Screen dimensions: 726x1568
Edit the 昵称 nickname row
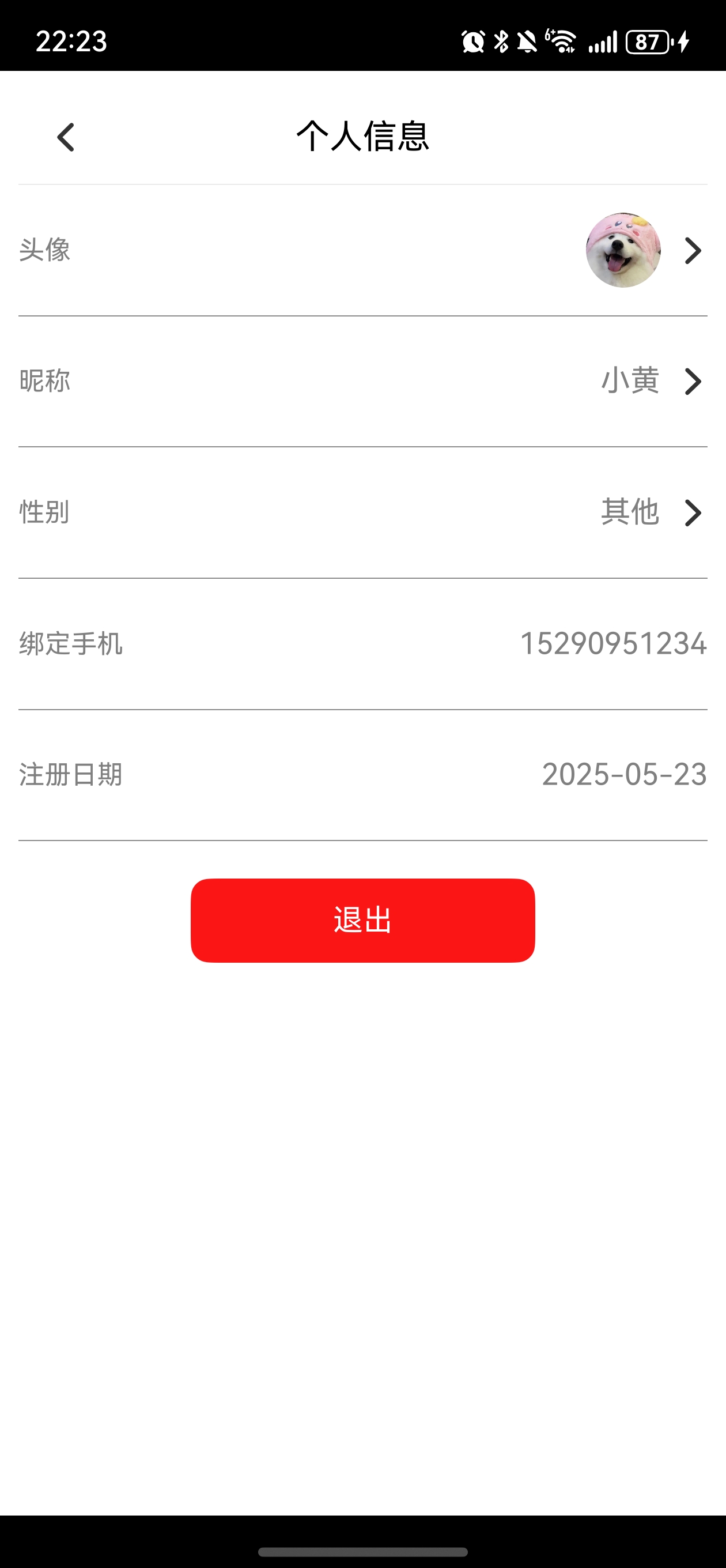click(362, 382)
